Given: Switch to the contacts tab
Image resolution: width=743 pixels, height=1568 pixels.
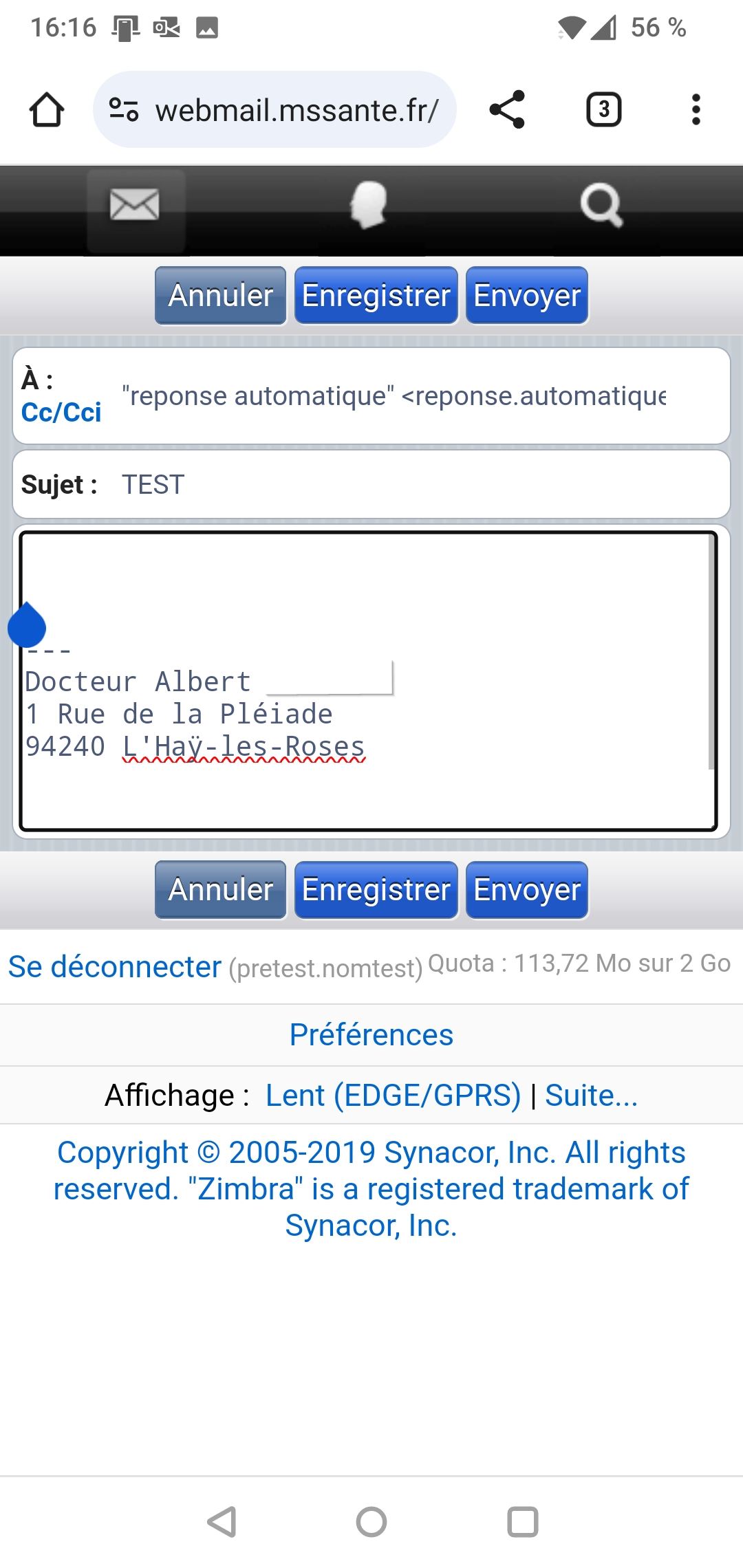Looking at the screenshot, I should click(x=369, y=206).
